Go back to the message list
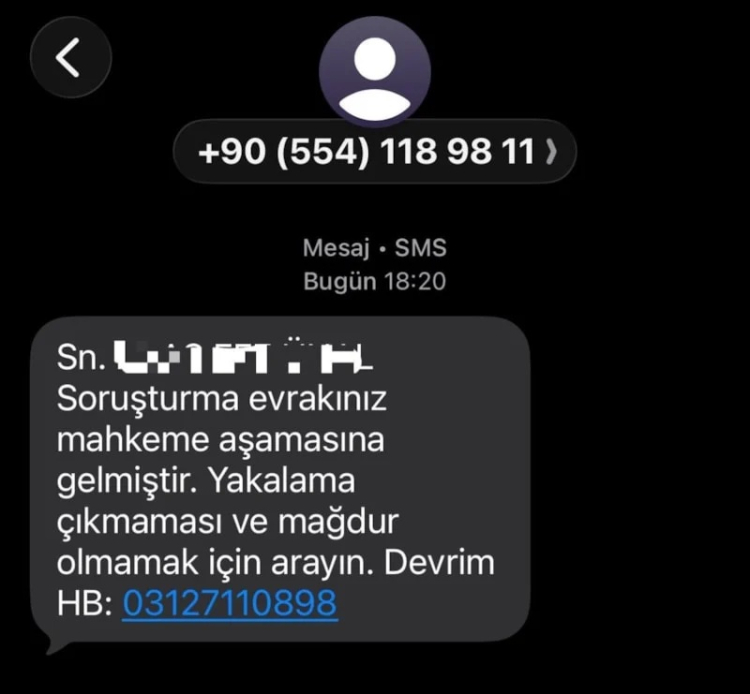The width and height of the screenshot is (750, 694). point(70,58)
